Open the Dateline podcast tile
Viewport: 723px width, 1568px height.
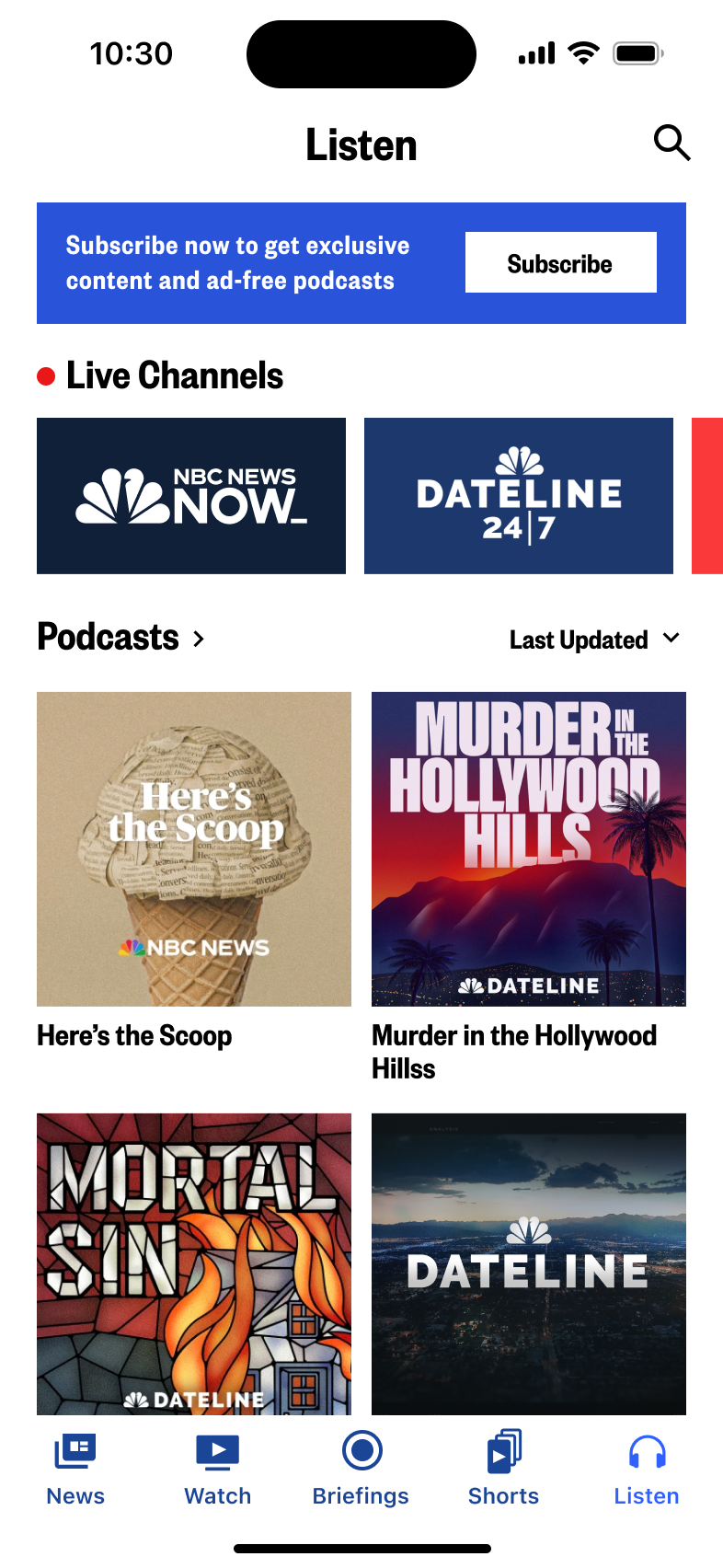pos(529,1262)
